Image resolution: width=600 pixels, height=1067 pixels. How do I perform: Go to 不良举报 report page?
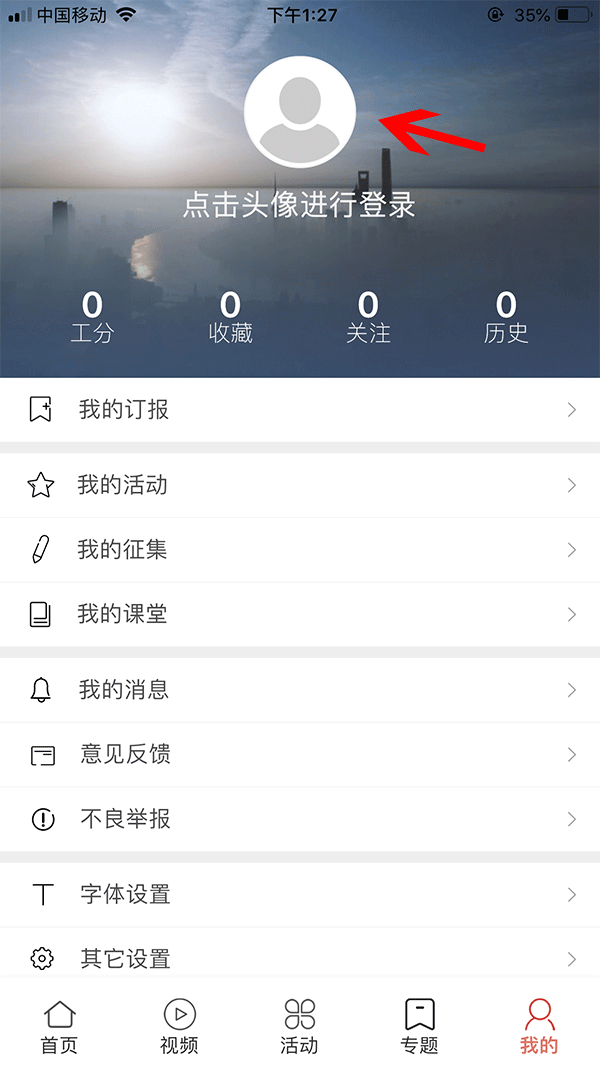300,819
